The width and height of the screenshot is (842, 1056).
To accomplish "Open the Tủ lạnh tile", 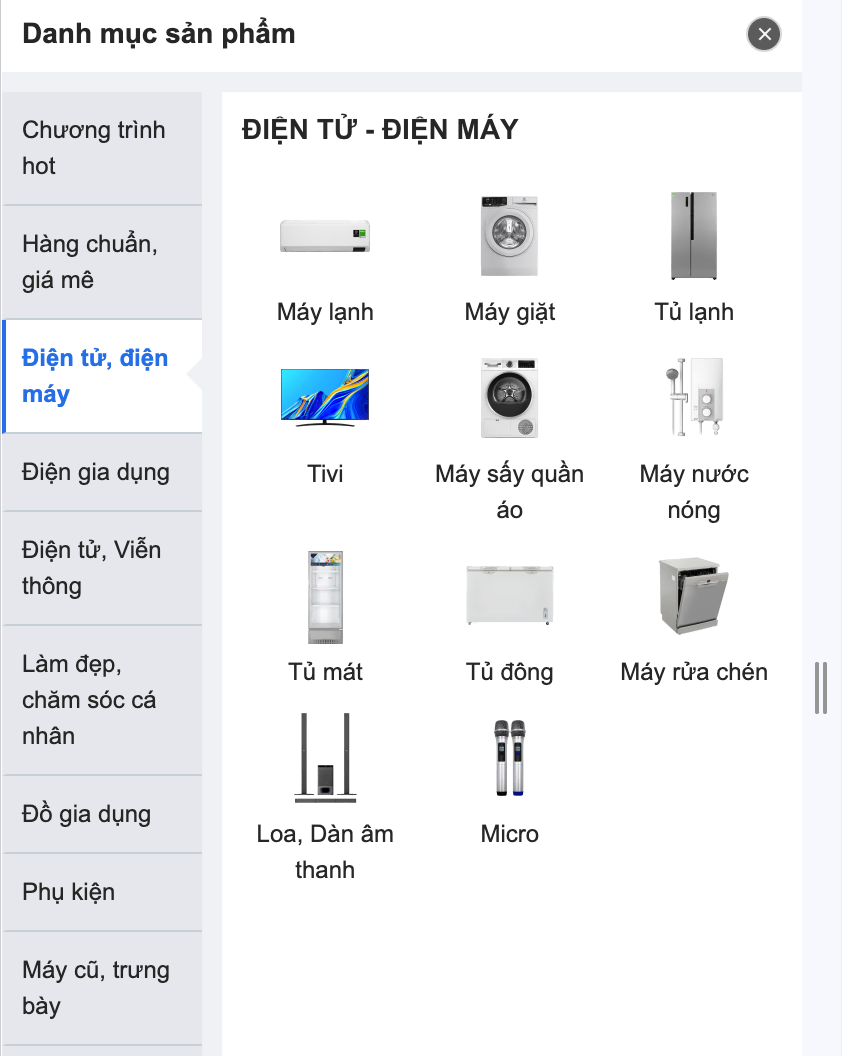I will click(x=694, y=255).
